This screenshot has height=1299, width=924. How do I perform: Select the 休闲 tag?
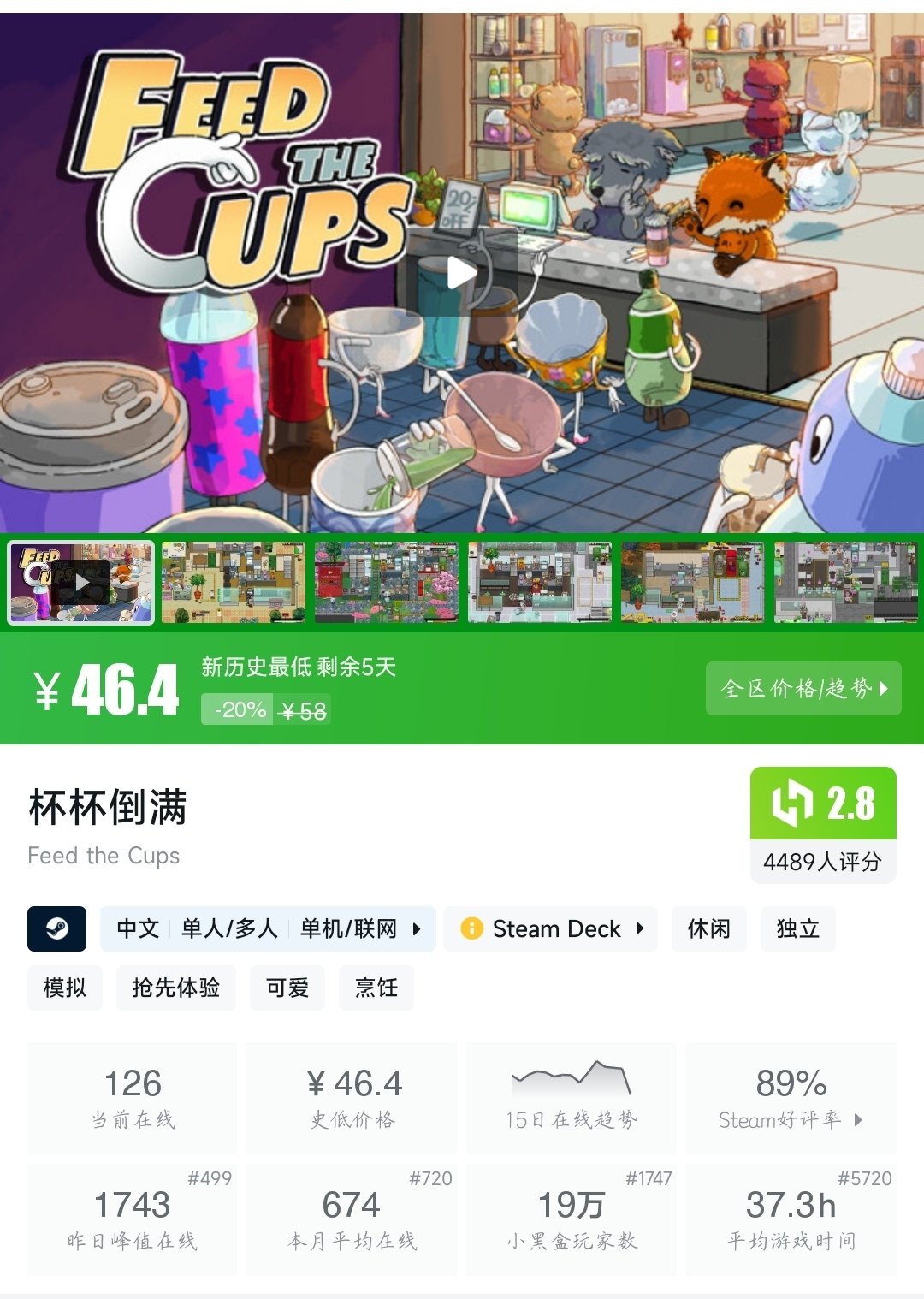click(x=709, y=928)
